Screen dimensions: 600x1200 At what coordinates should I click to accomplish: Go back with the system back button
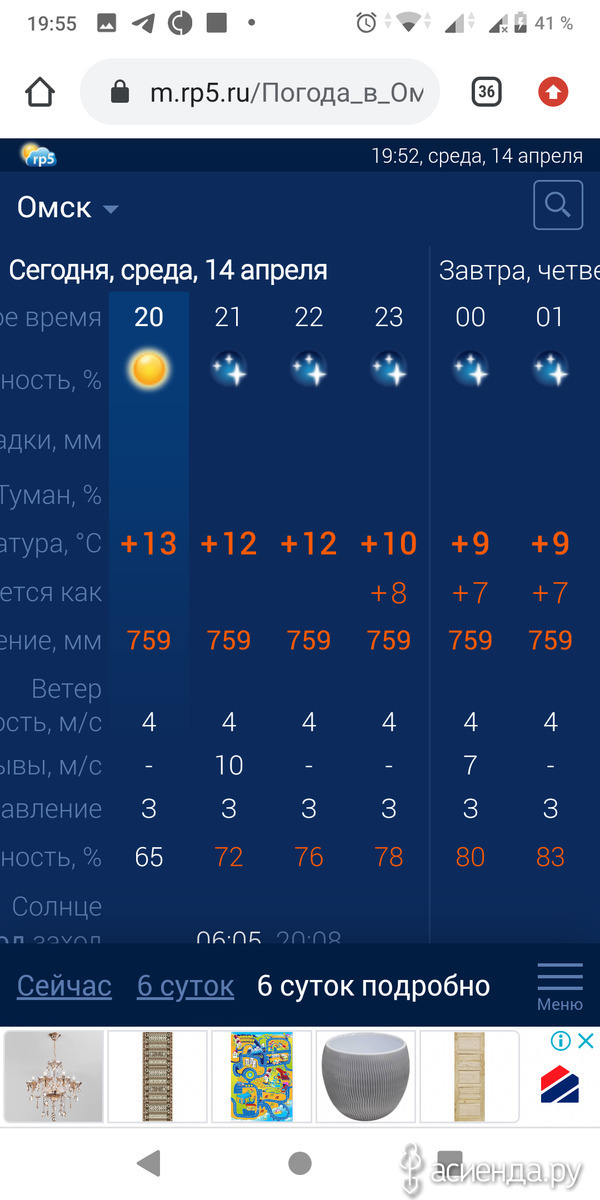point(148,1162)
